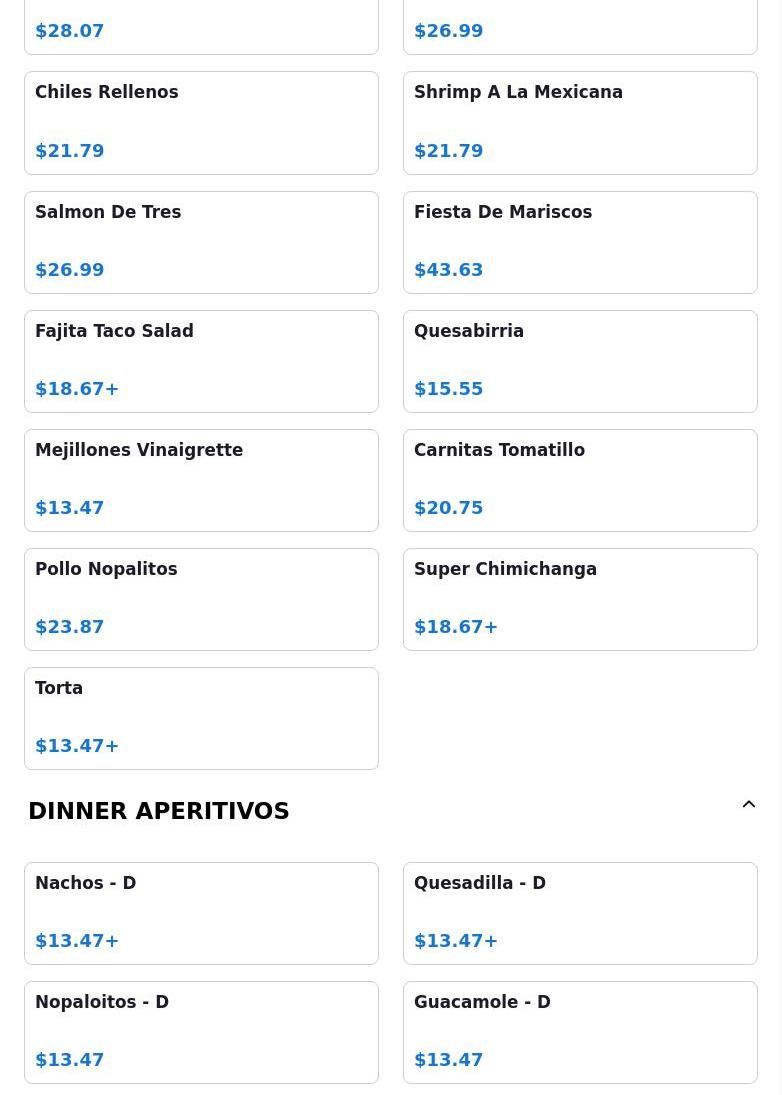Image resolution: width=782 pixels, height=1095 pixels.
Task: Tap the Guacamole - D card
Action: click(580, 1032)
